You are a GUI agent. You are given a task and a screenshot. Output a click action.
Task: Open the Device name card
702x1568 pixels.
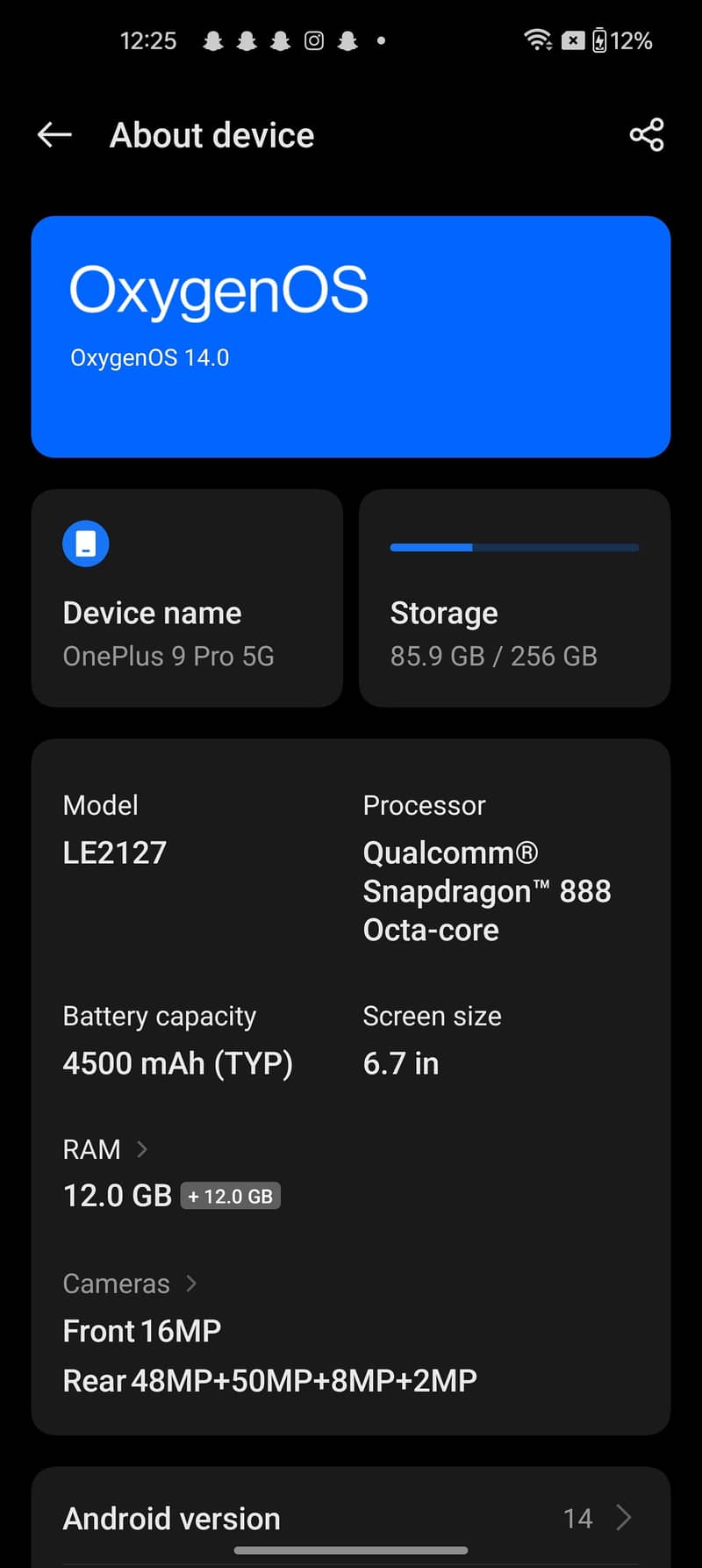coord(187,598)
